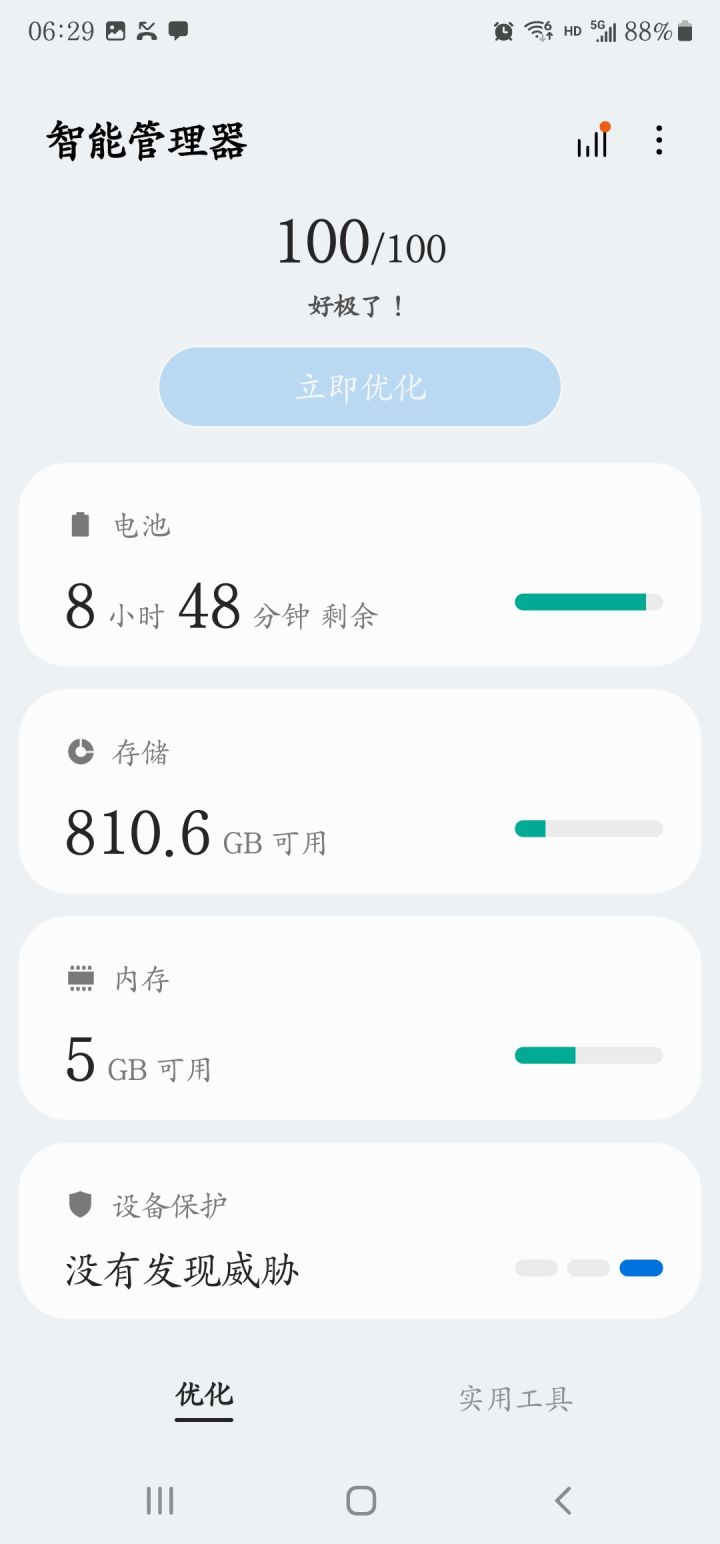Switch to the 实用工具 tab
Screen dimensions: 720x1544
pyautogui.click(x=515, y=1398)
